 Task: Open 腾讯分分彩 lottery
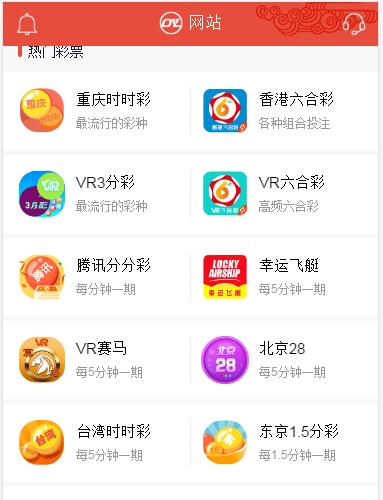(x=97, y=277)
